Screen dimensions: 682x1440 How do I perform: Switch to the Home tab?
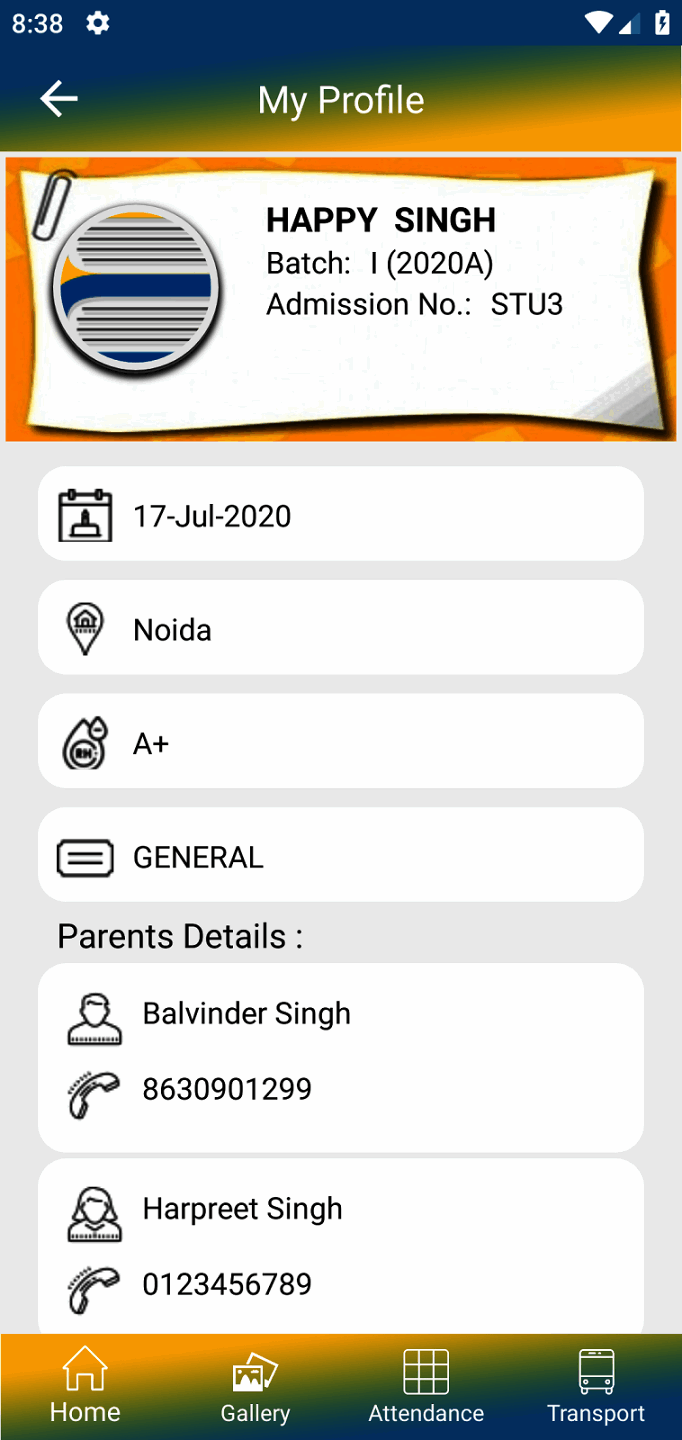(85, 1386)
